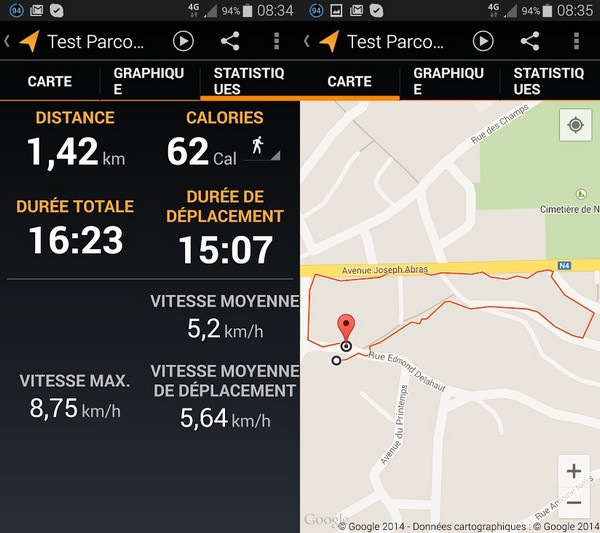Open Graphique tab from statistics screen
This screenshot has width=600, height=533.
(148, 81)
